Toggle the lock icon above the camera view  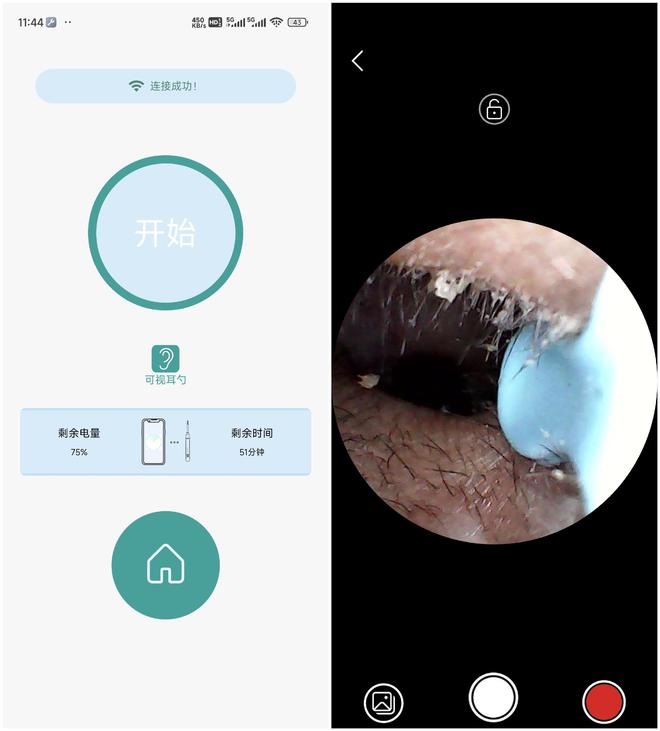tap(494, 109)
